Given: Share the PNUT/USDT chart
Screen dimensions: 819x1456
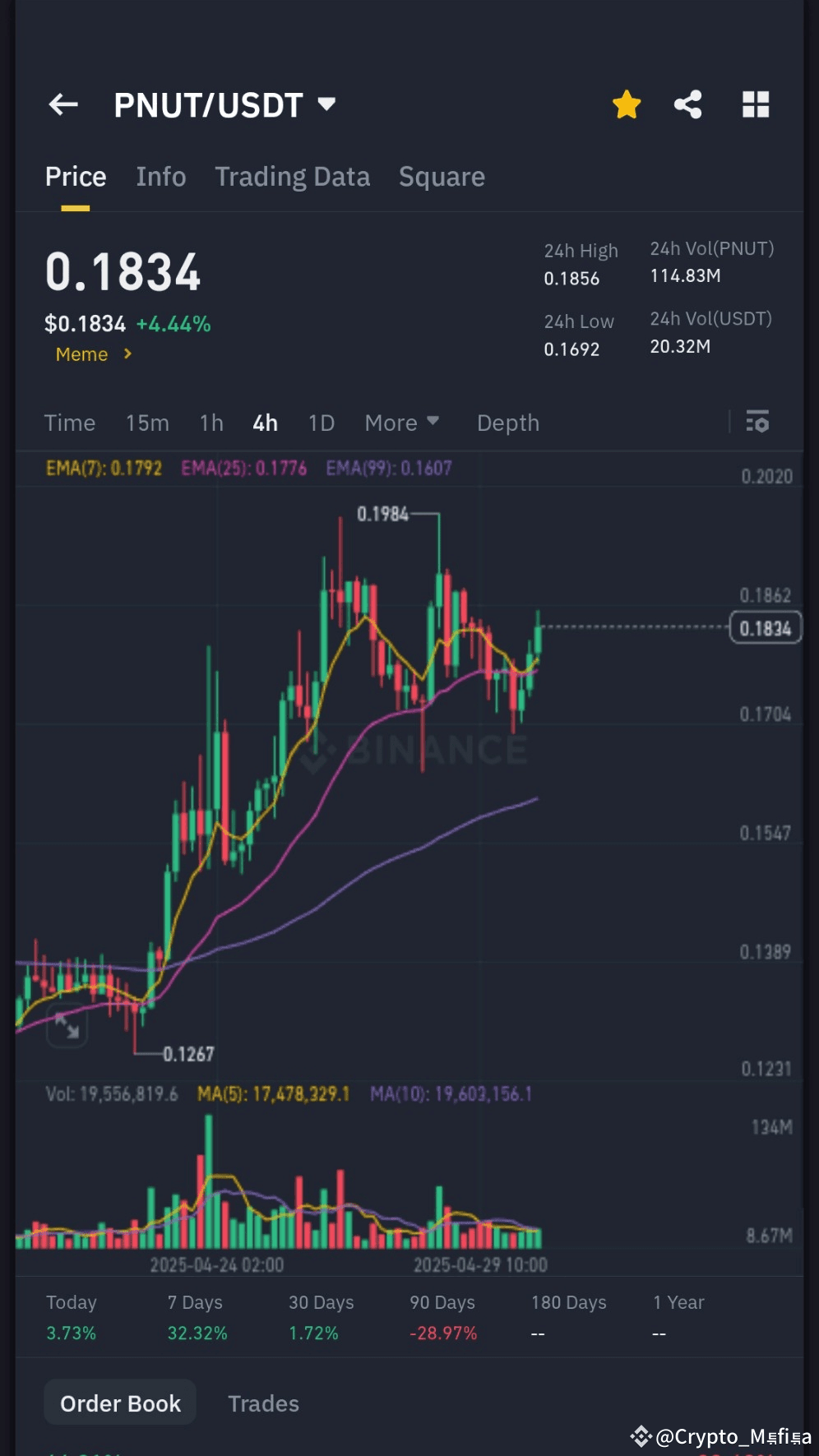Looking at the screenshot, I should 688,104.
